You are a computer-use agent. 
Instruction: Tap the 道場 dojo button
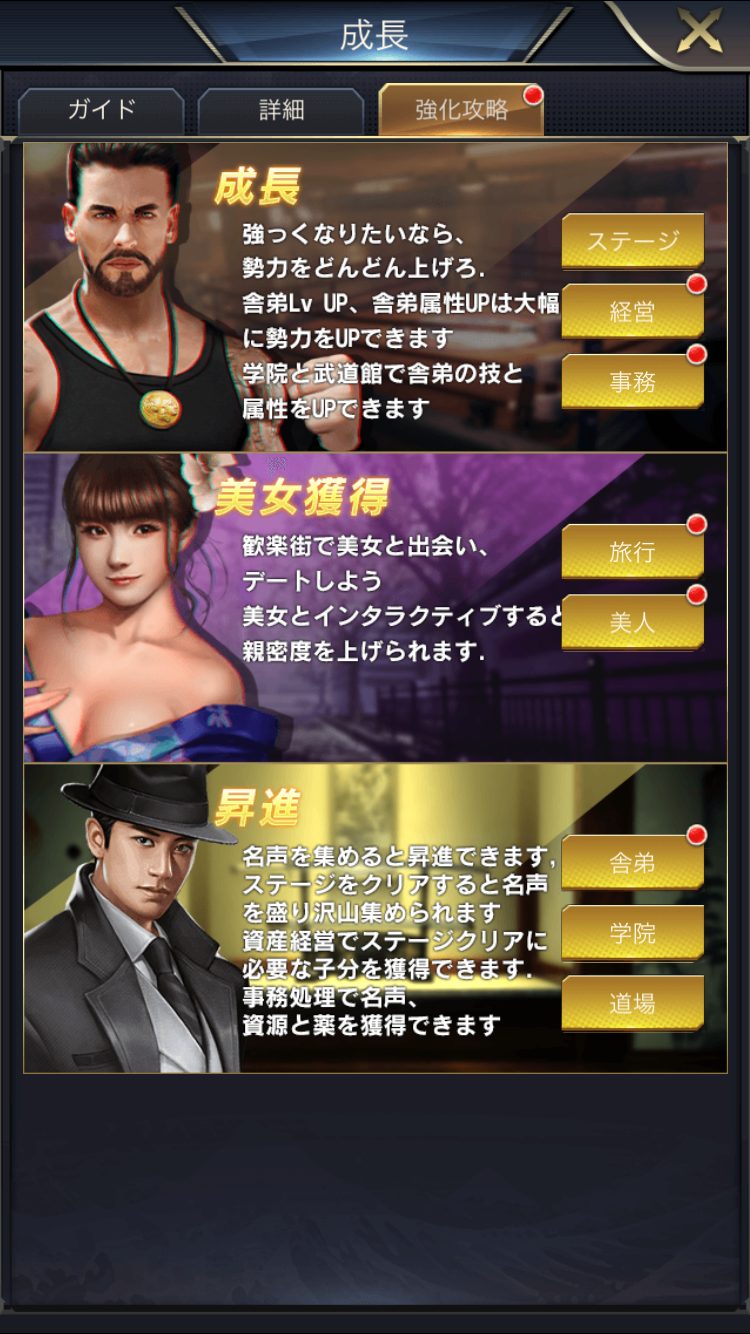[632, 1003]
